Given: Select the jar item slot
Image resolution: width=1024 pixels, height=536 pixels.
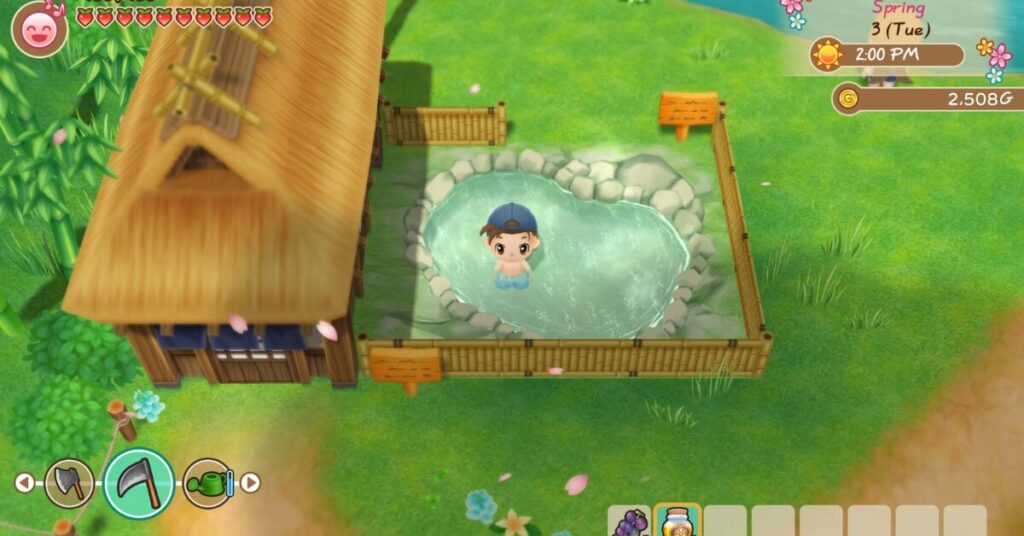Looking at the screenshot, I should point(677,522).
